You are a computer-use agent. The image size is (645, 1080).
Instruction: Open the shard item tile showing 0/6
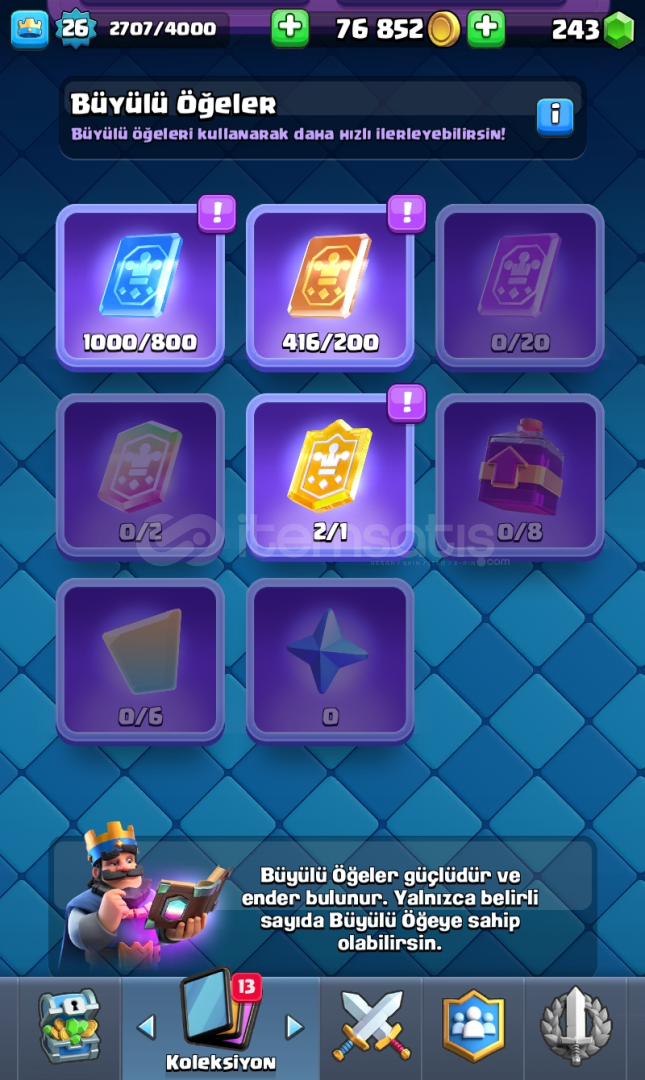[140, 660]
